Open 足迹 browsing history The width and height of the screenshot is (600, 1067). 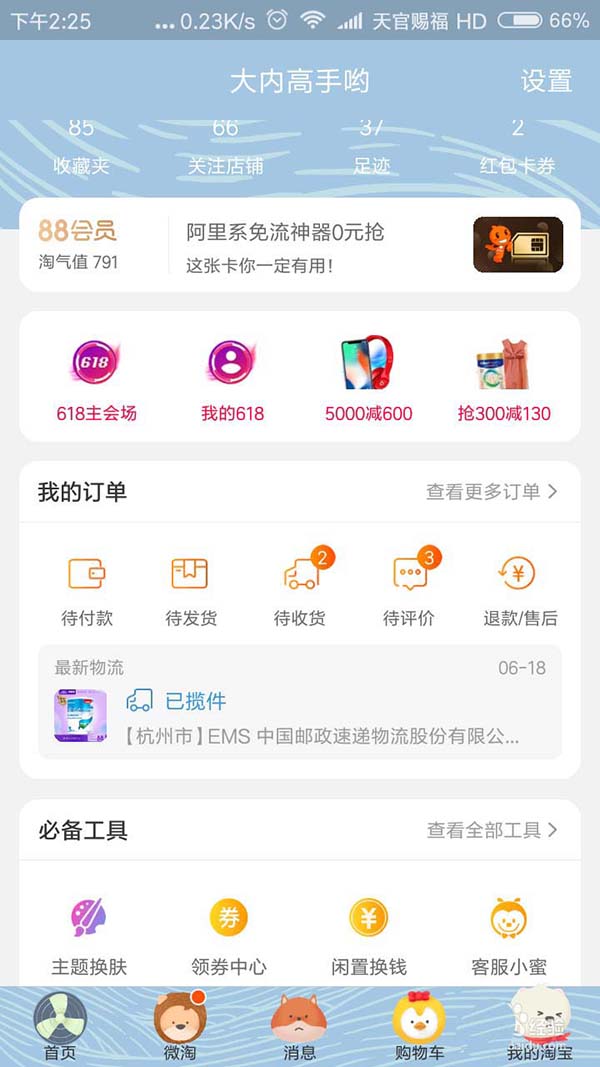point(371,149)
